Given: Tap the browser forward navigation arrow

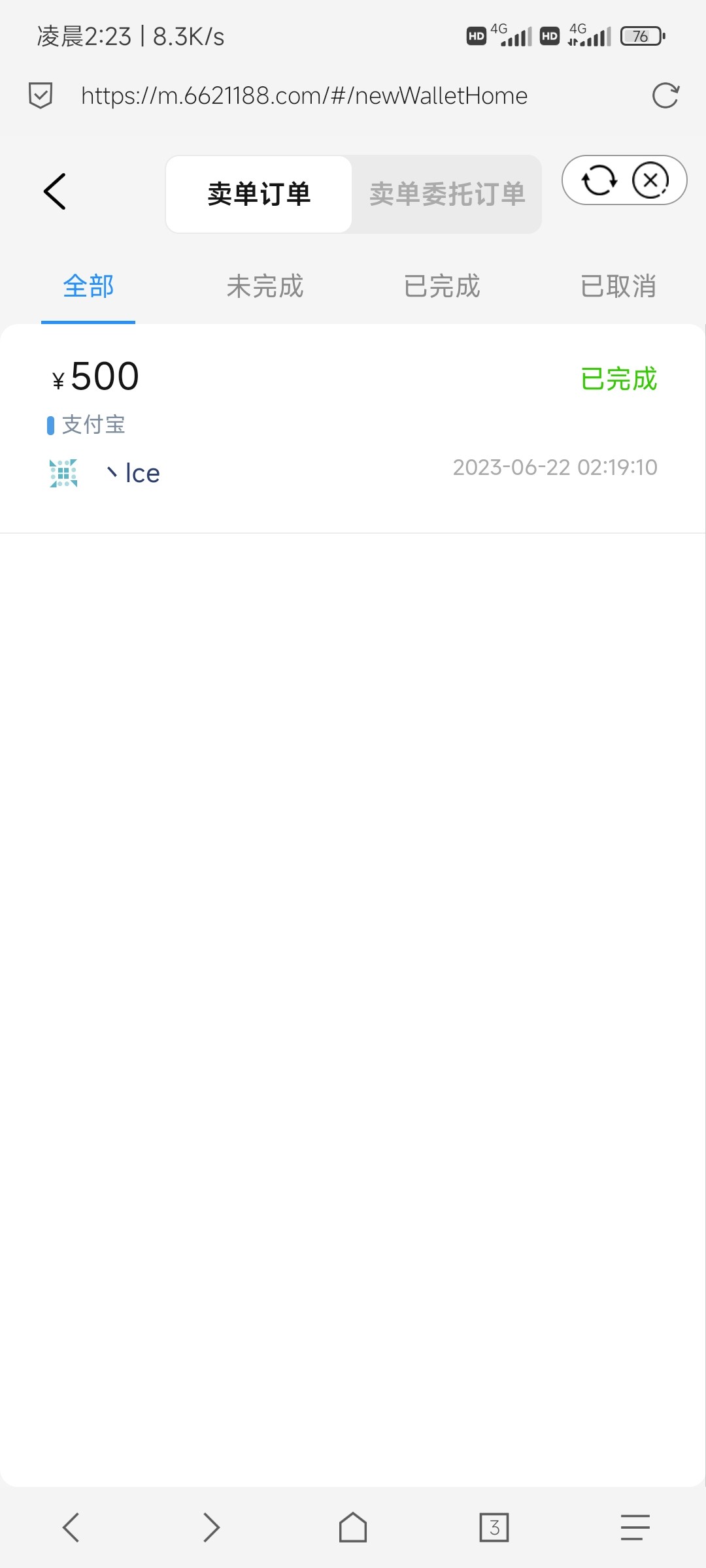Looking at the screenshot, I should (212, 1528).
